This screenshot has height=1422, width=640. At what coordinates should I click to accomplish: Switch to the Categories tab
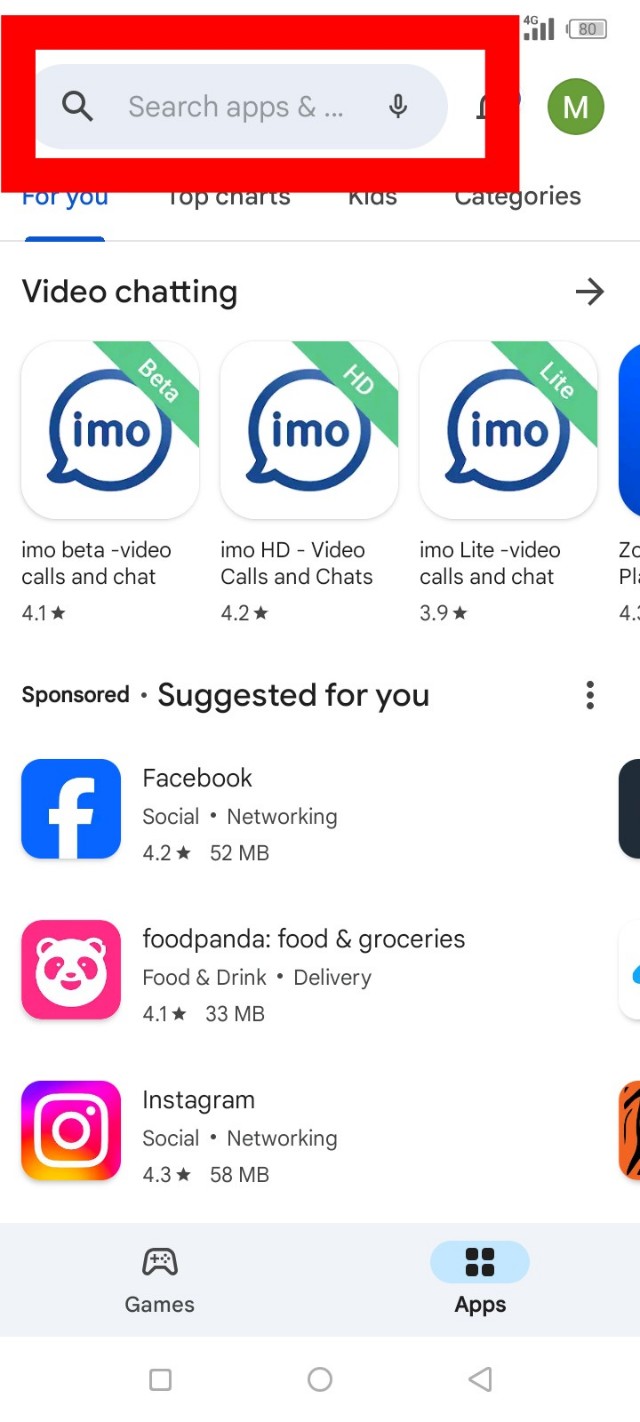point(517,197)
